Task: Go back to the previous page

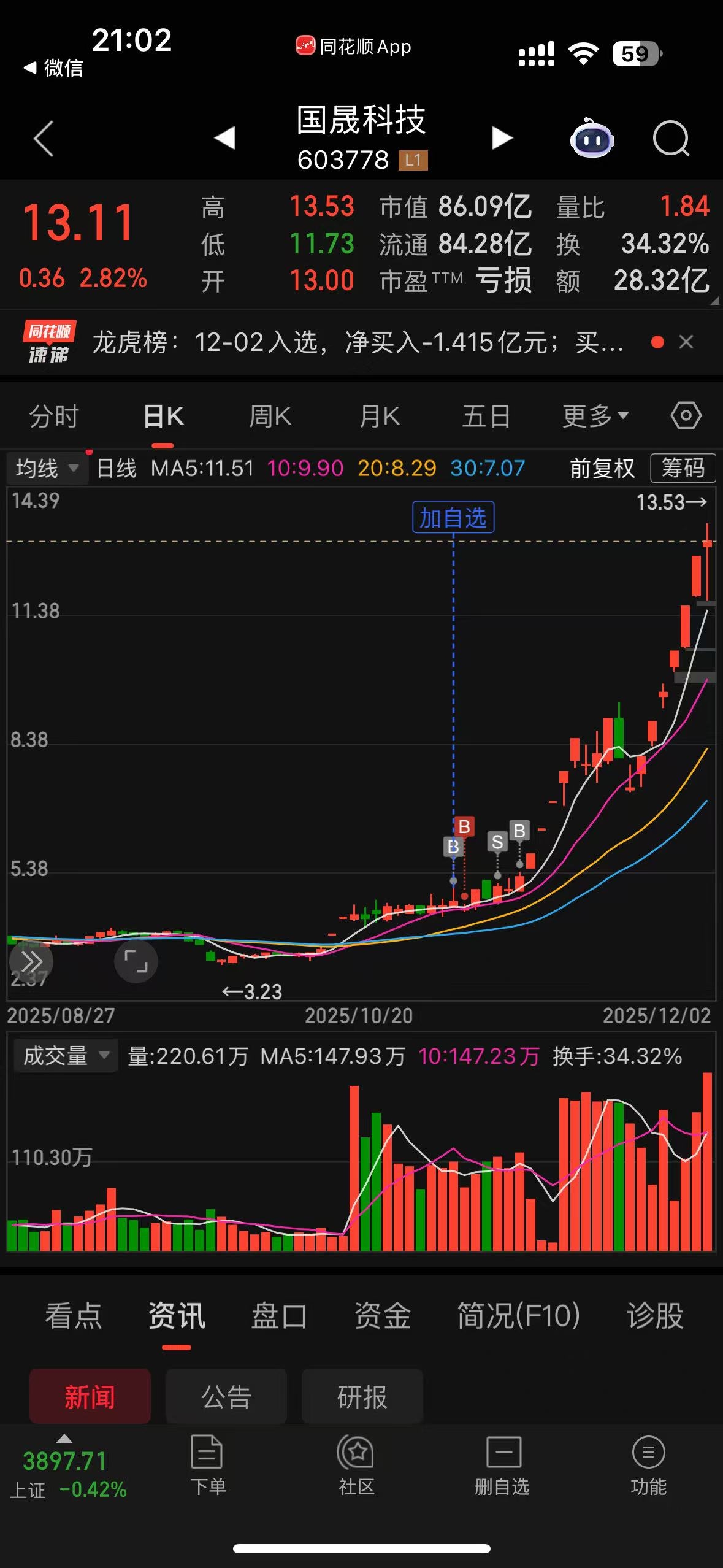Action: coord(44,139)
